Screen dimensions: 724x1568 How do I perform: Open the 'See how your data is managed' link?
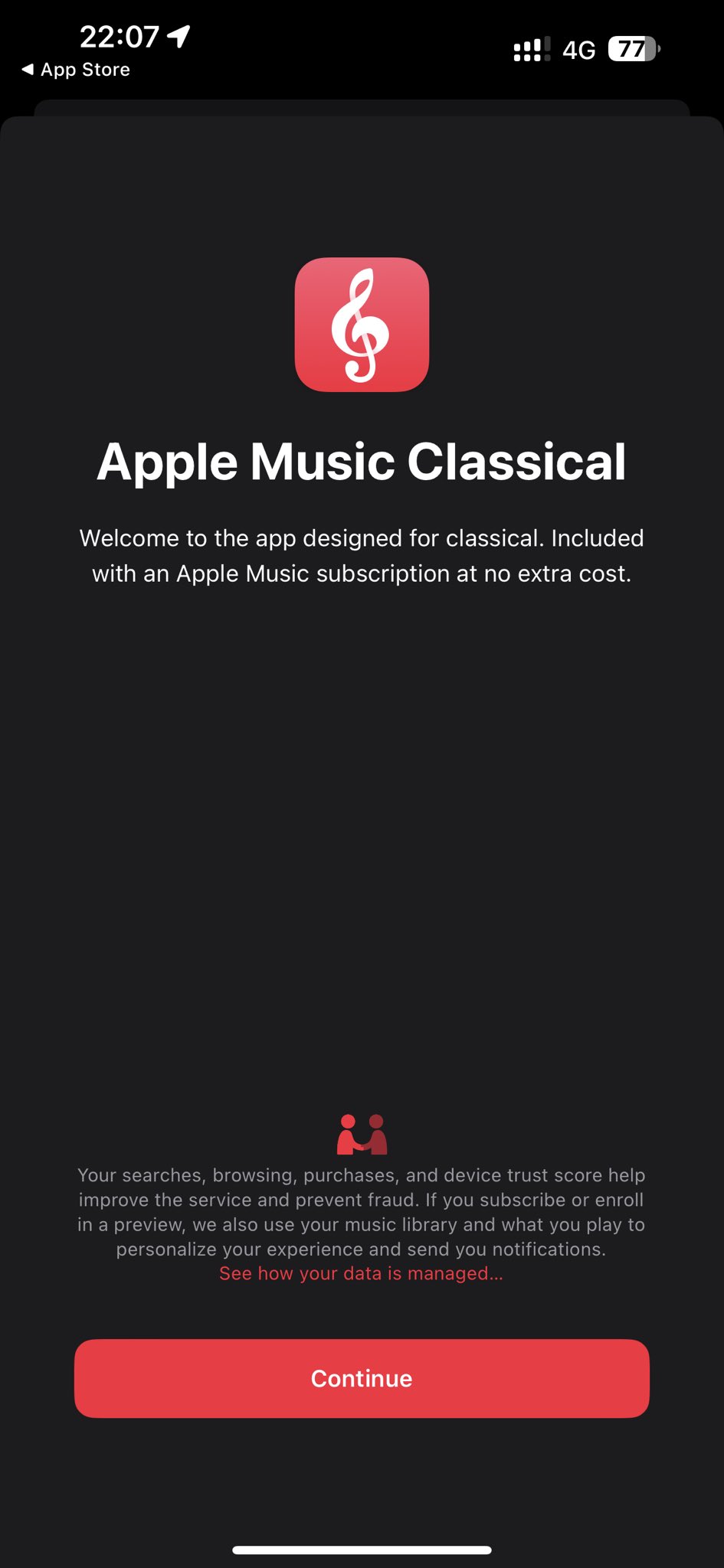click(361, 1273)
